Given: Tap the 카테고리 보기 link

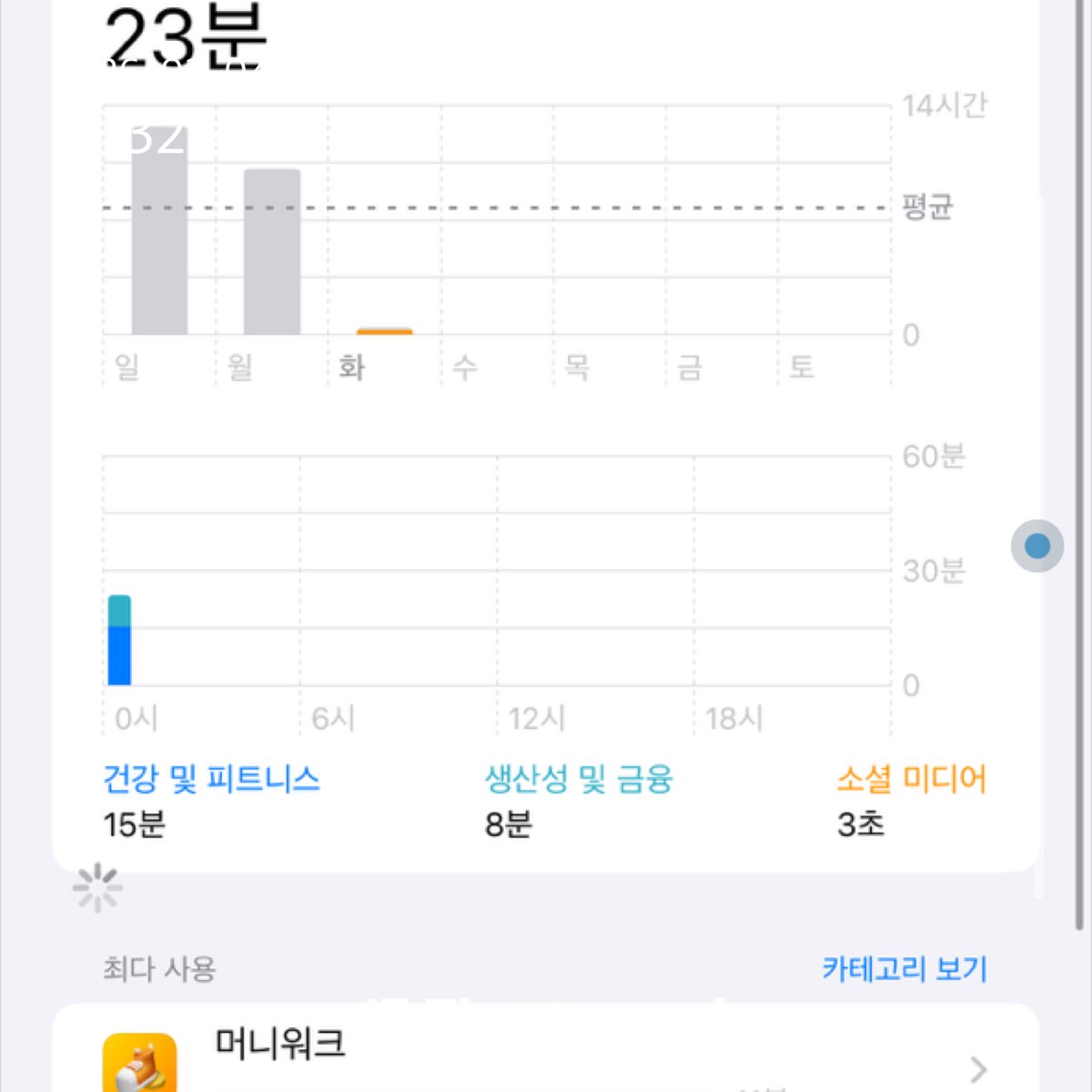Looking at the screenshot, I should click(x=904, y=968).
